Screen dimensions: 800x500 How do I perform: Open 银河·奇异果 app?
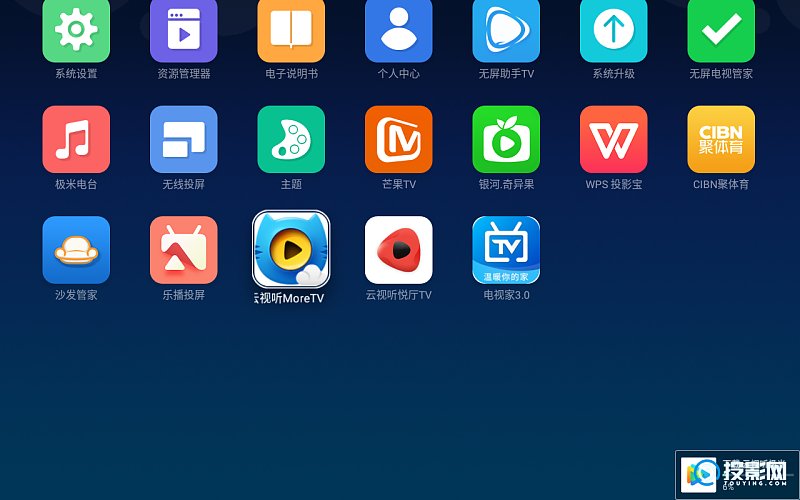pos(506,140)
